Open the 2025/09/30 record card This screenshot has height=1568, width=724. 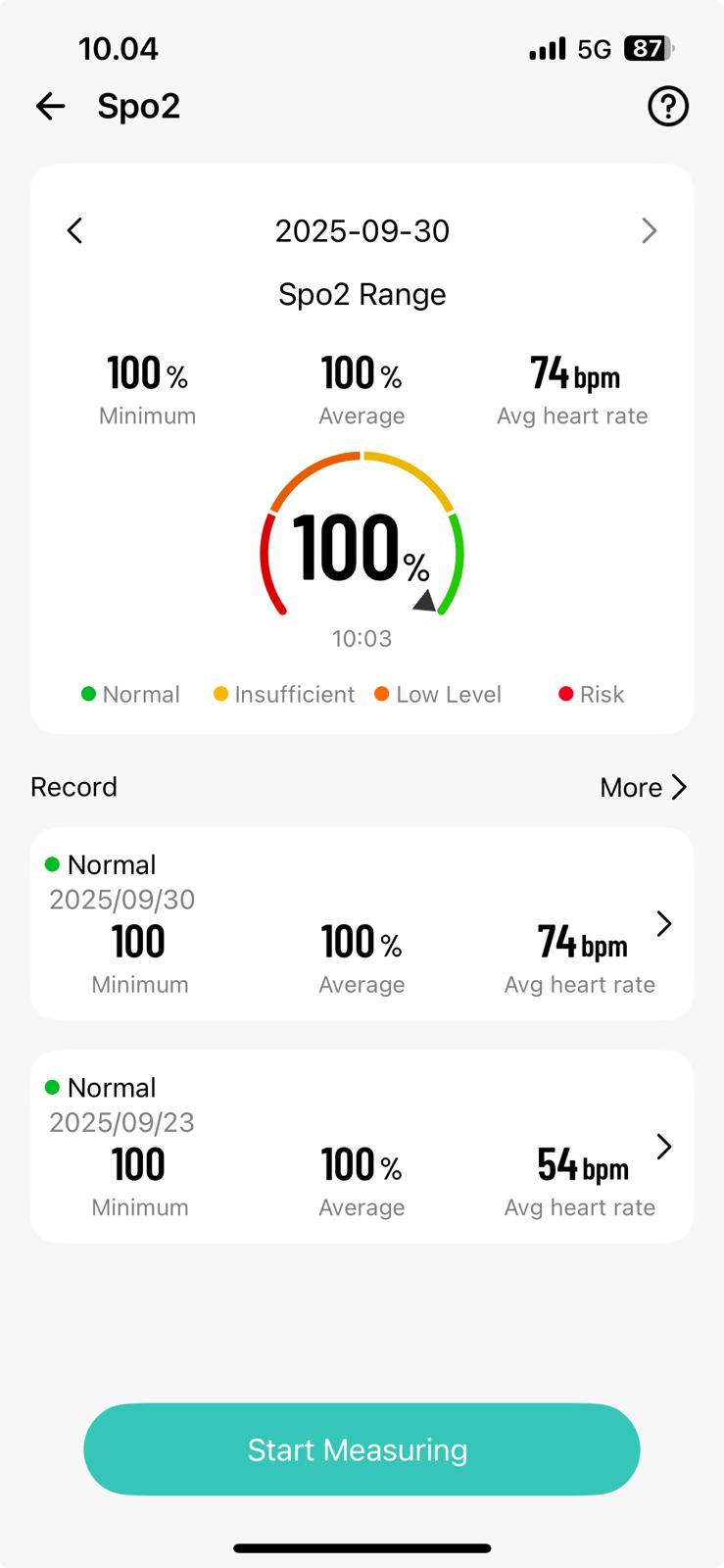[x=362, y=923]
